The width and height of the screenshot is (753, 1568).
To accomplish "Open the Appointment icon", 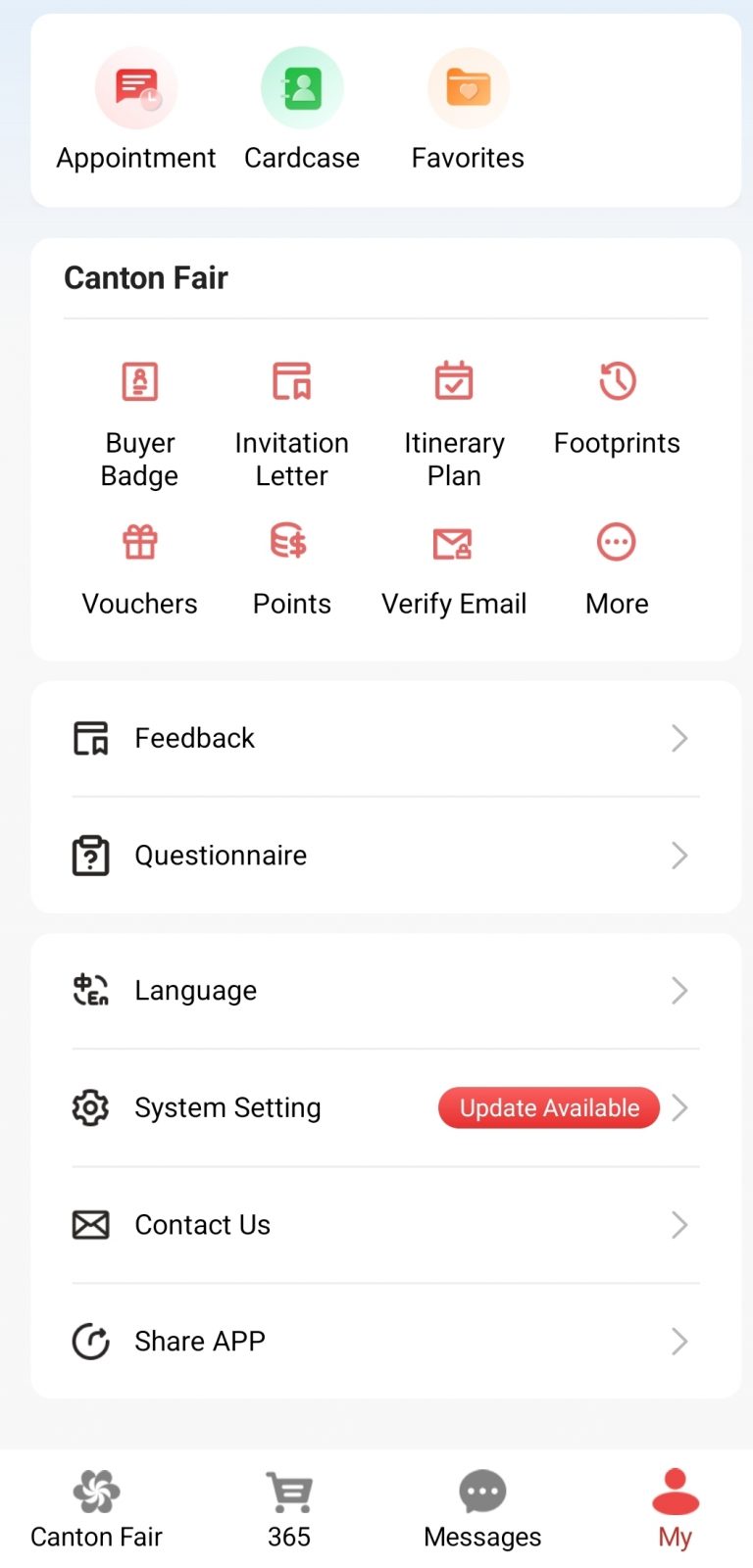I will click(x=136, y=87).
